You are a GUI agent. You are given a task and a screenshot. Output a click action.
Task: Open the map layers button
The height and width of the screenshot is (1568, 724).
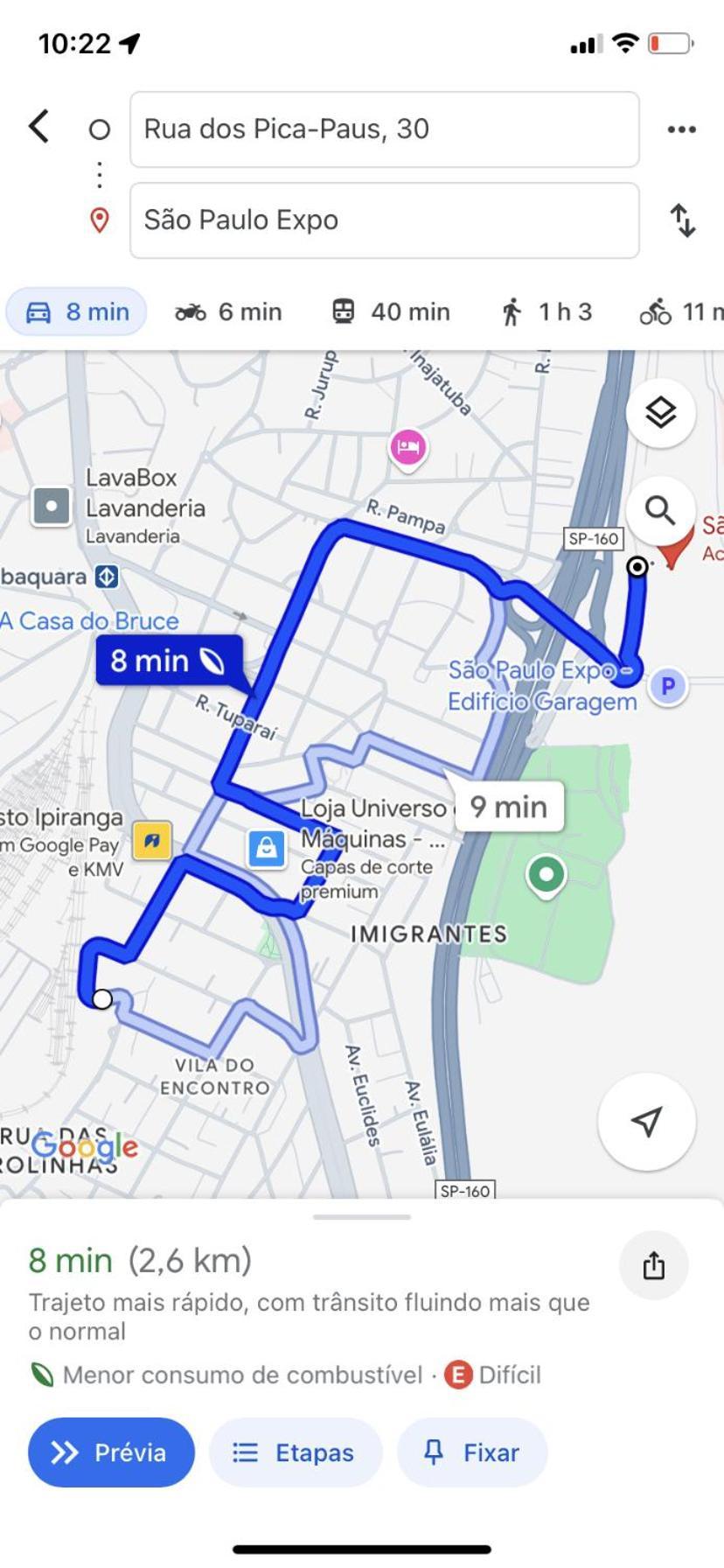coord(660,412)
